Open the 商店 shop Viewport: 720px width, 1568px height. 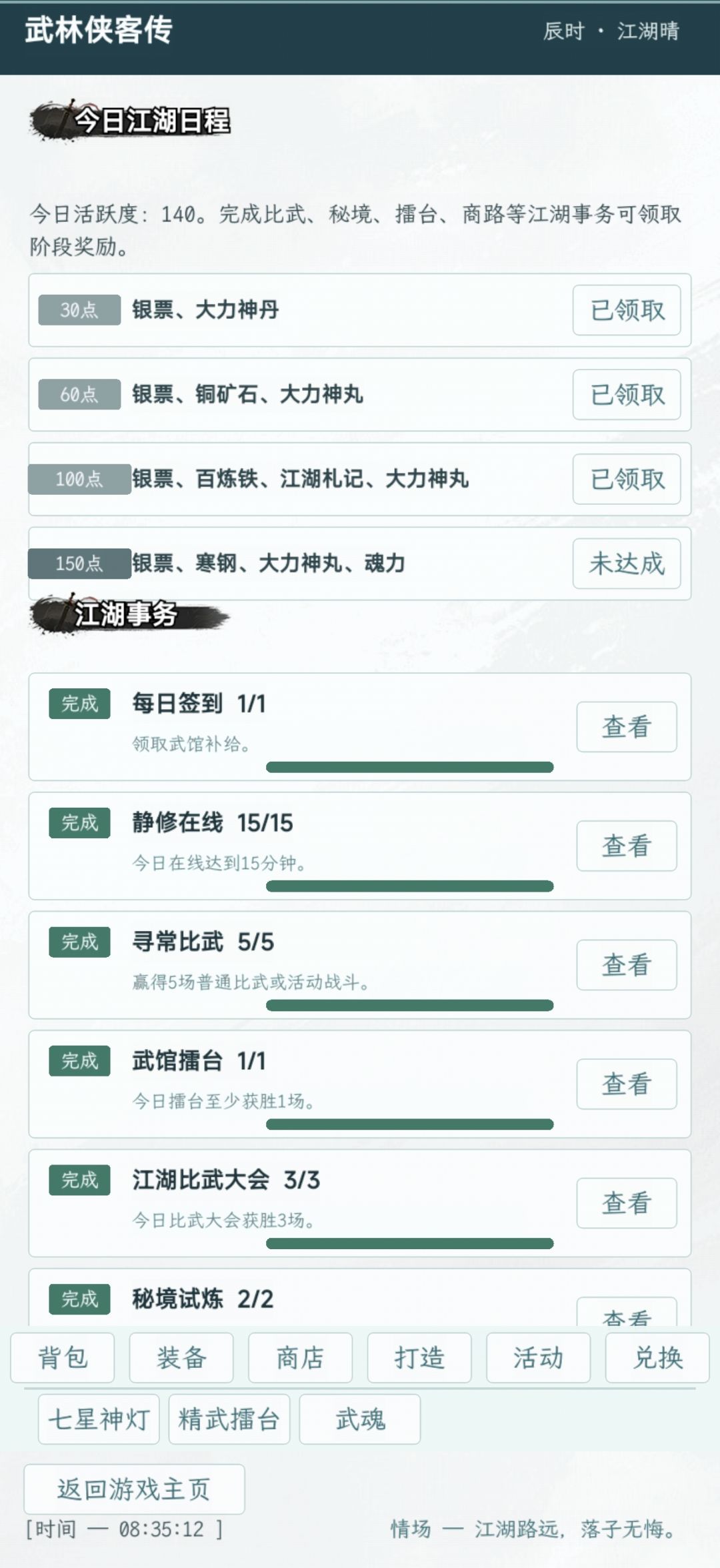tap(300, 1358)
